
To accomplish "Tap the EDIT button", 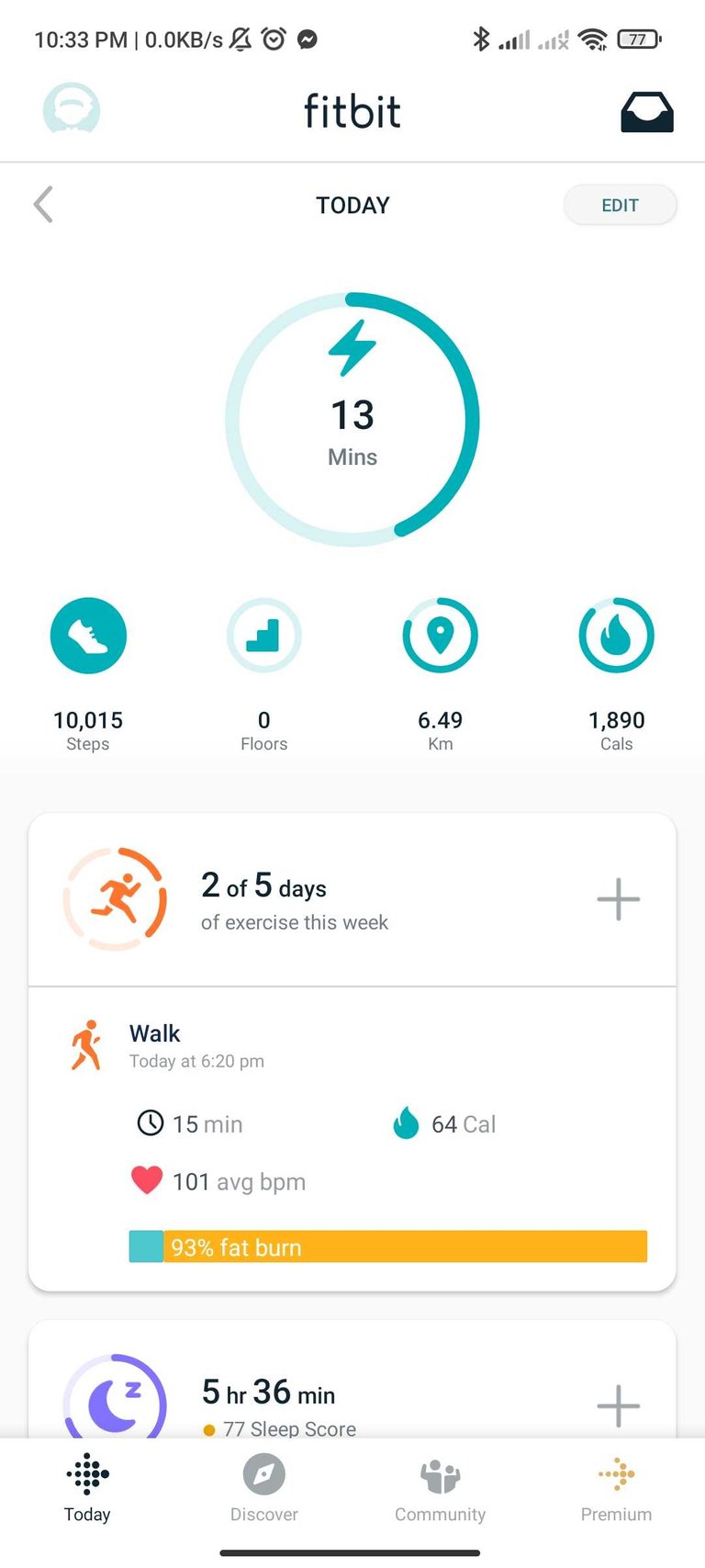I will 620,205.
